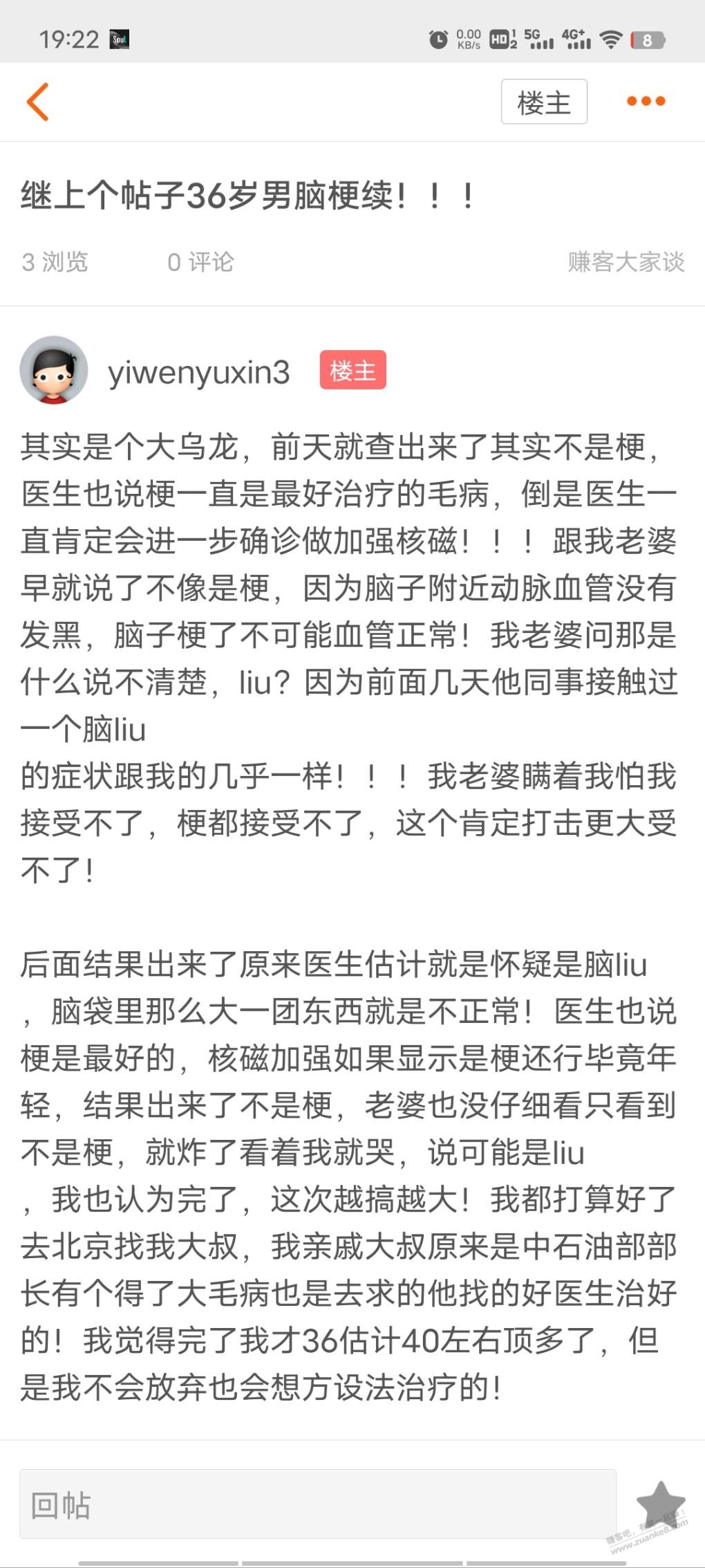Screen dimensions: 705x1568
Task: Open the 赚客大家谈 forum section
Action: pyautogui.click(x=626, y=262)
